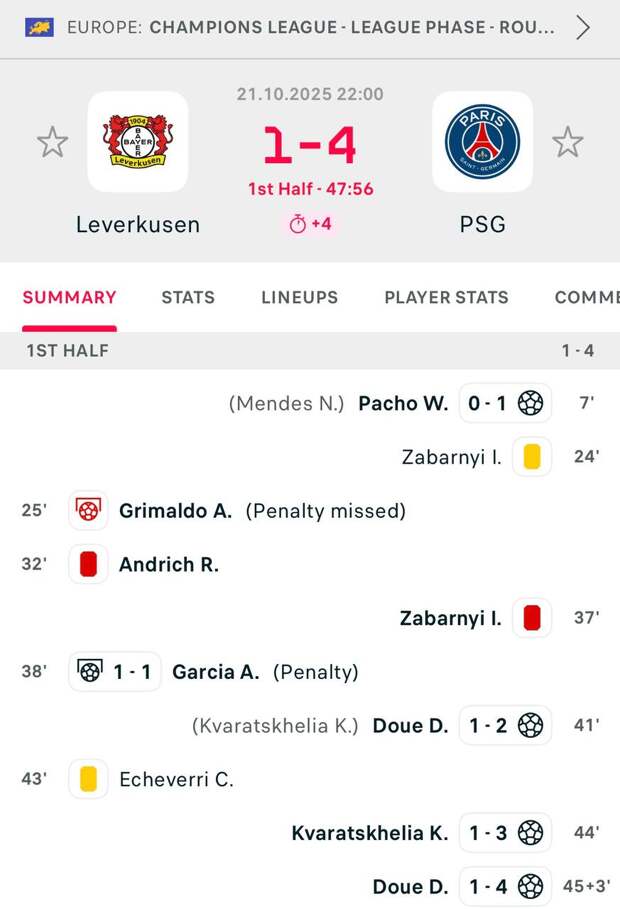Open Kvaratskhelia K. from the 44' goal

click(x=370, y=833)
